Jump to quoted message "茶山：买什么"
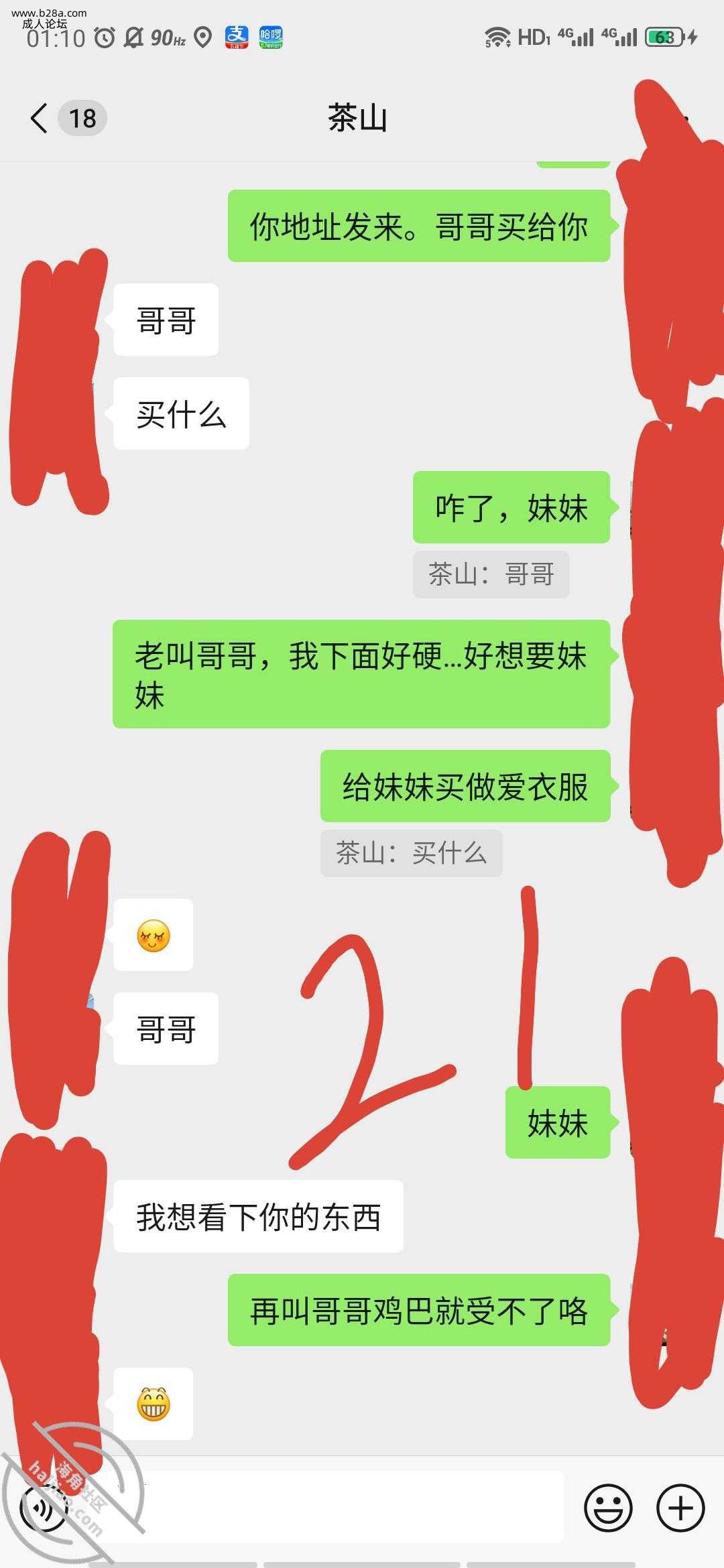This screenshot has height=1568, width=724. (x=411, y=853)
